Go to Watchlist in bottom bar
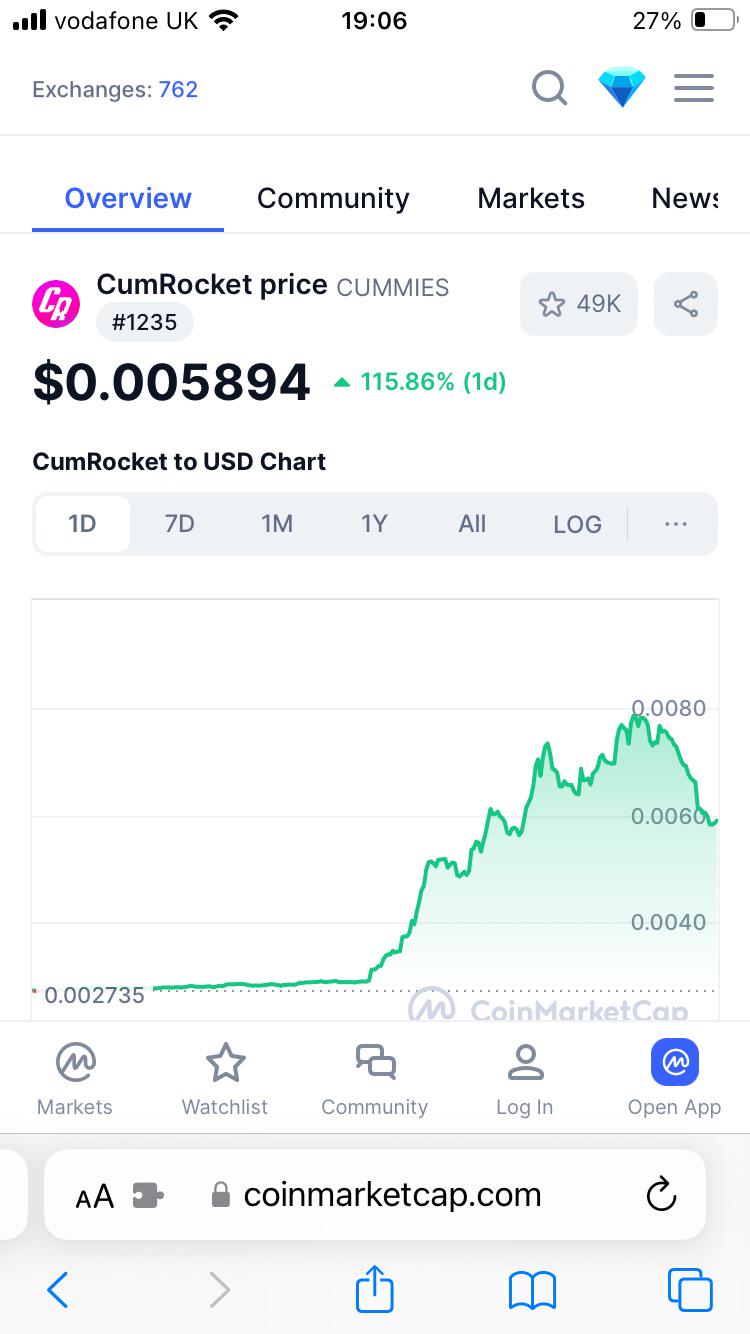This screenshot has height=1334, width=750. [x=225, y=1079]
